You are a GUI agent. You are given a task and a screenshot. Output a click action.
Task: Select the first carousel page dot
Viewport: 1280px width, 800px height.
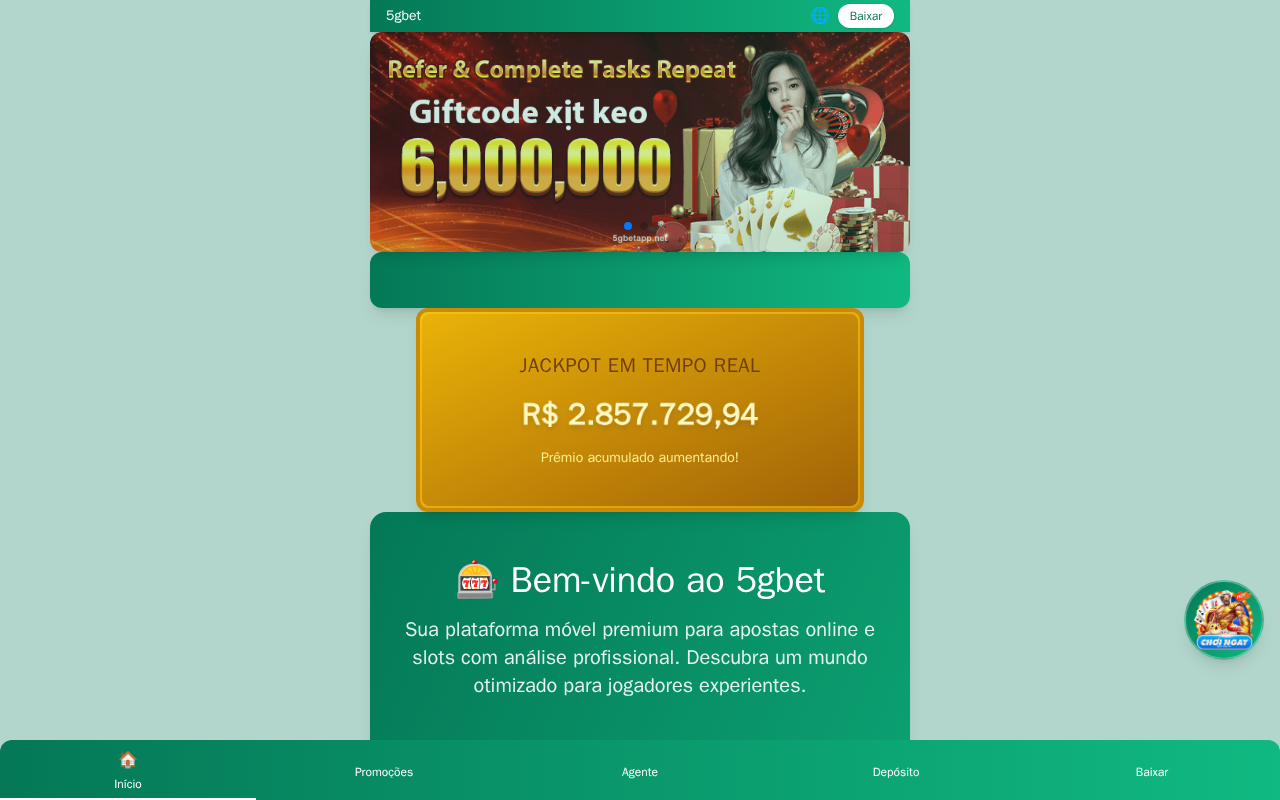(628, 226)
